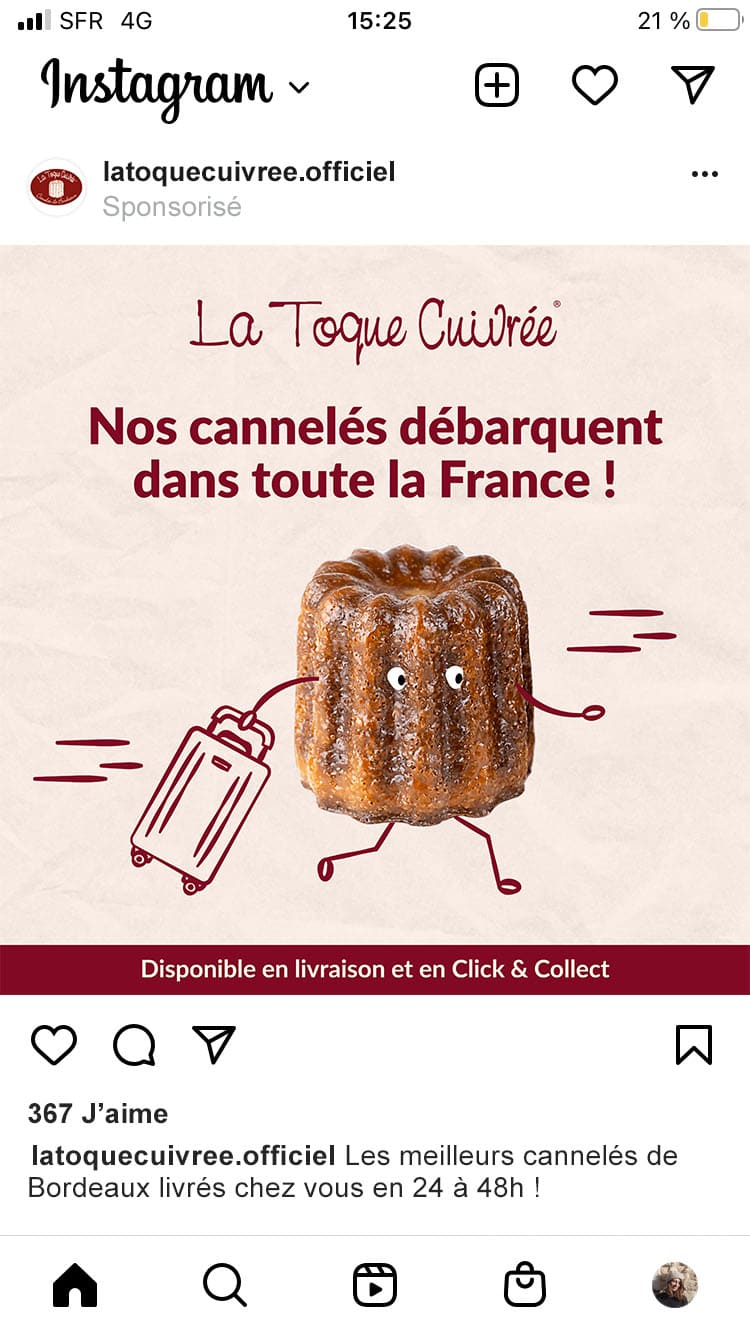Like the La Toque Cuivrée post
The height and width of the screenshot is (1334, 750).
click(x=54, y=1045)
